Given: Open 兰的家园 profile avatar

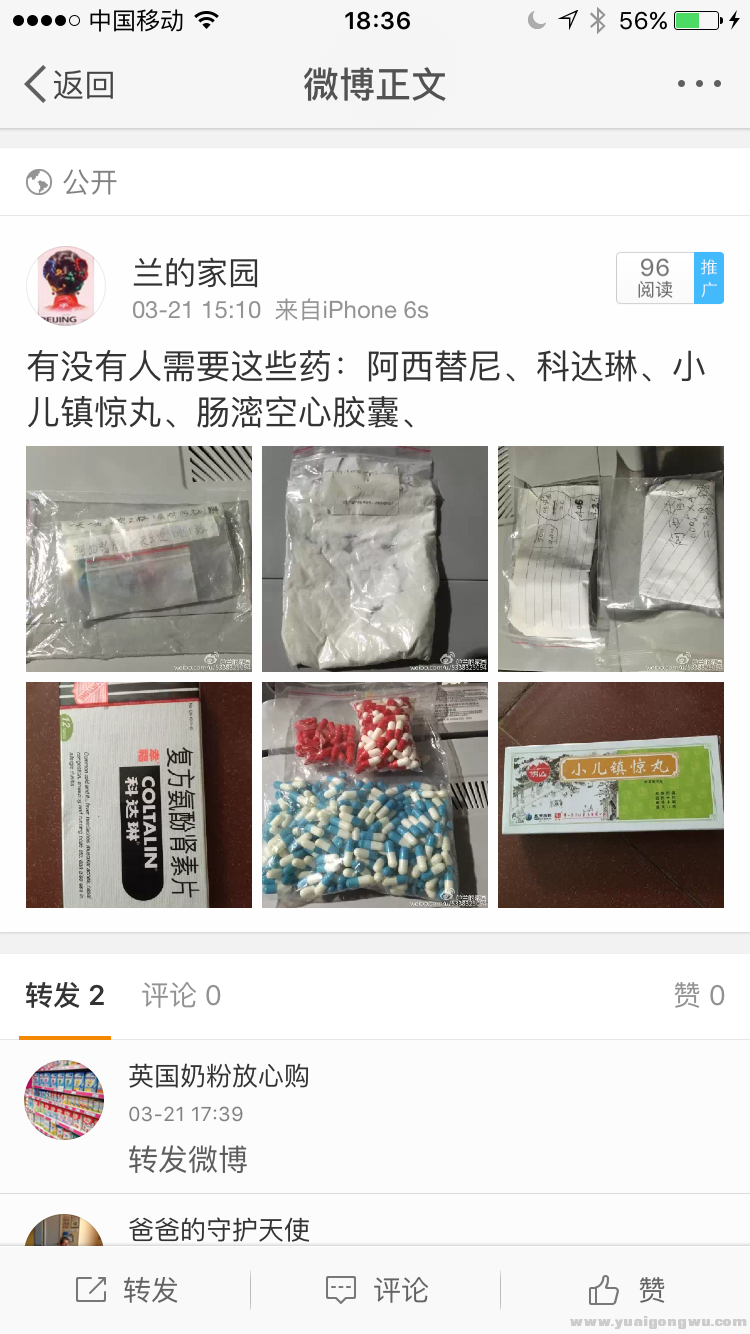Looking at the screenshot, I should 66,286.
